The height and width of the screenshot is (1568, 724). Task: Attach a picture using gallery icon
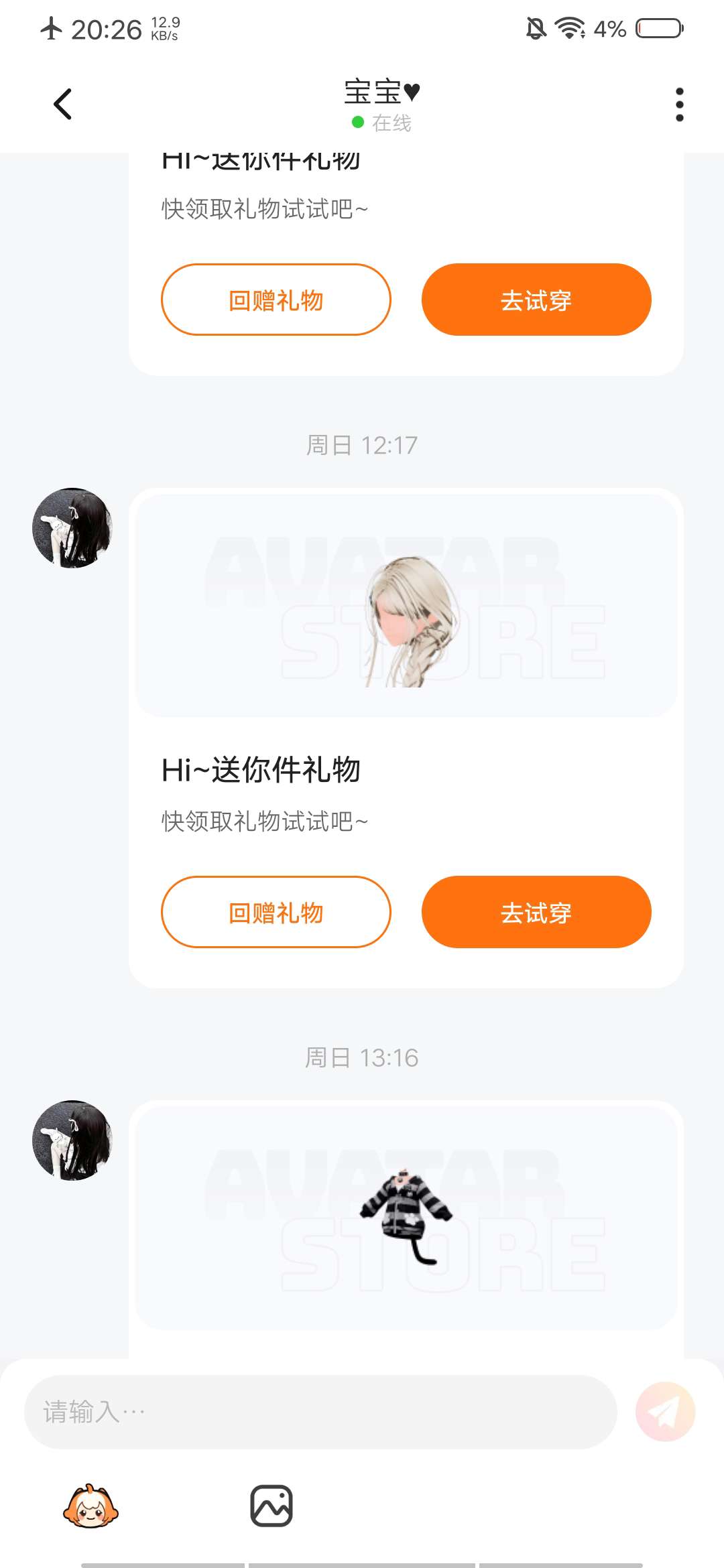pyautogui.click(x=271, y=1506)
